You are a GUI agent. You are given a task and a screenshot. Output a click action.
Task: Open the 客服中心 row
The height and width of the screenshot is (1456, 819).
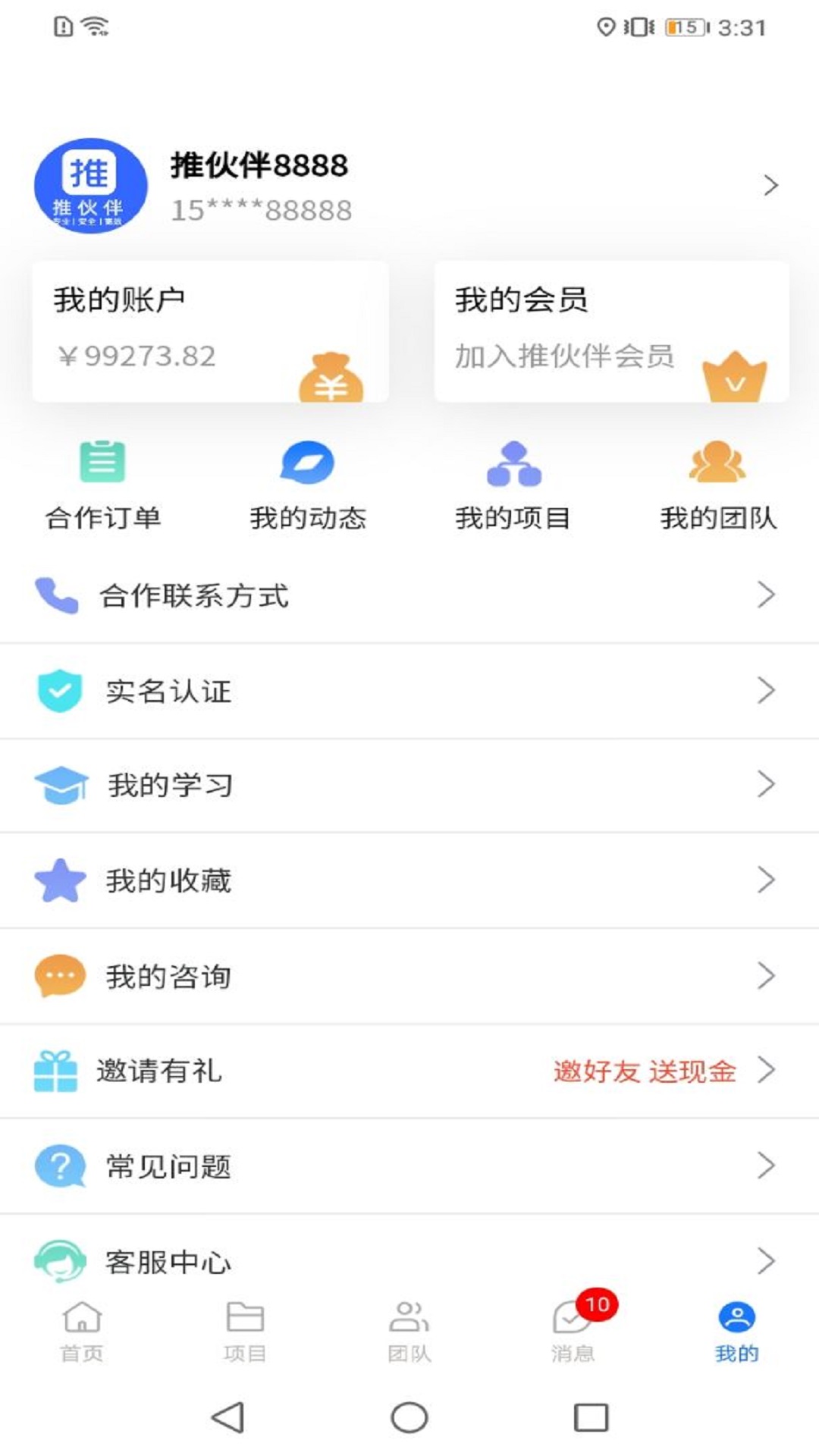tap(409, 1260)
